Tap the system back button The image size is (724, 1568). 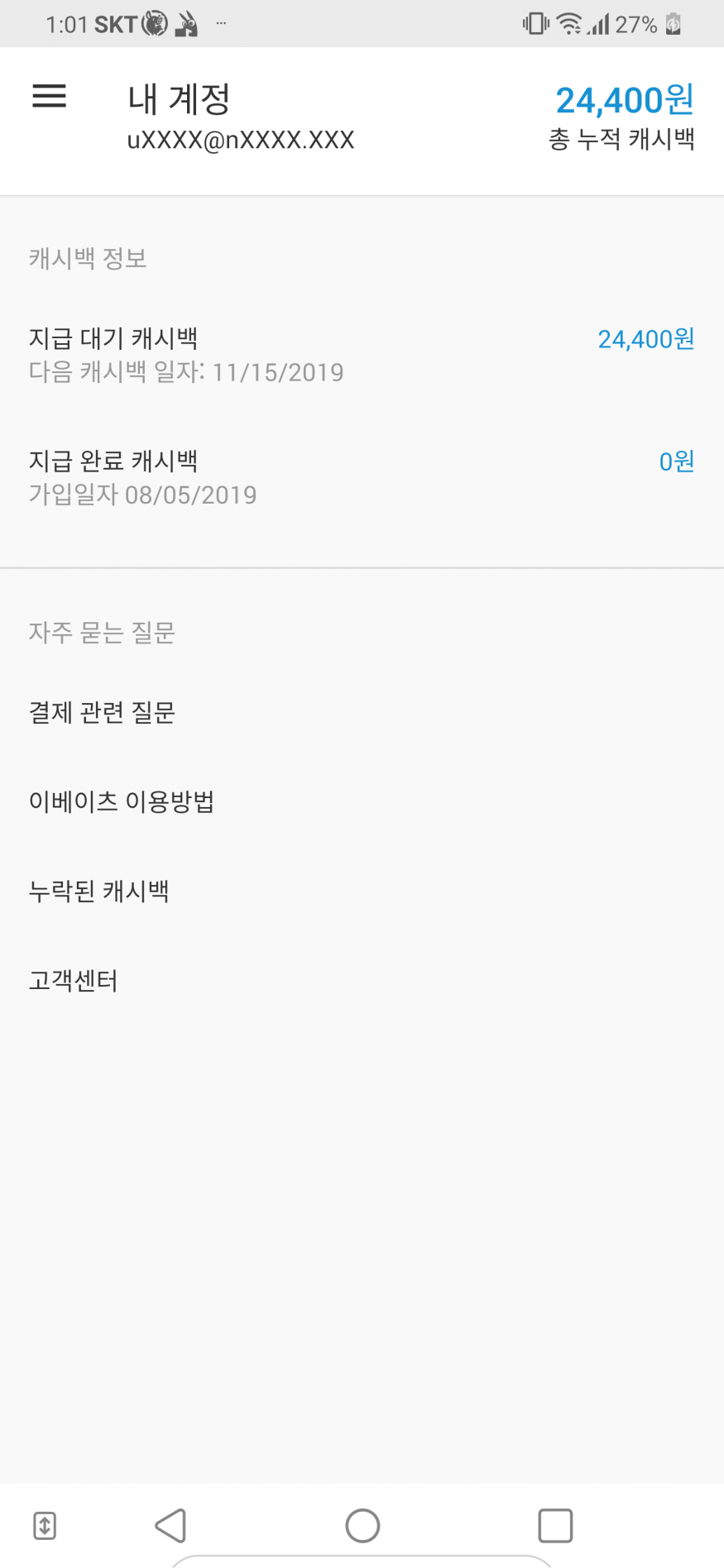point(170,1526)
